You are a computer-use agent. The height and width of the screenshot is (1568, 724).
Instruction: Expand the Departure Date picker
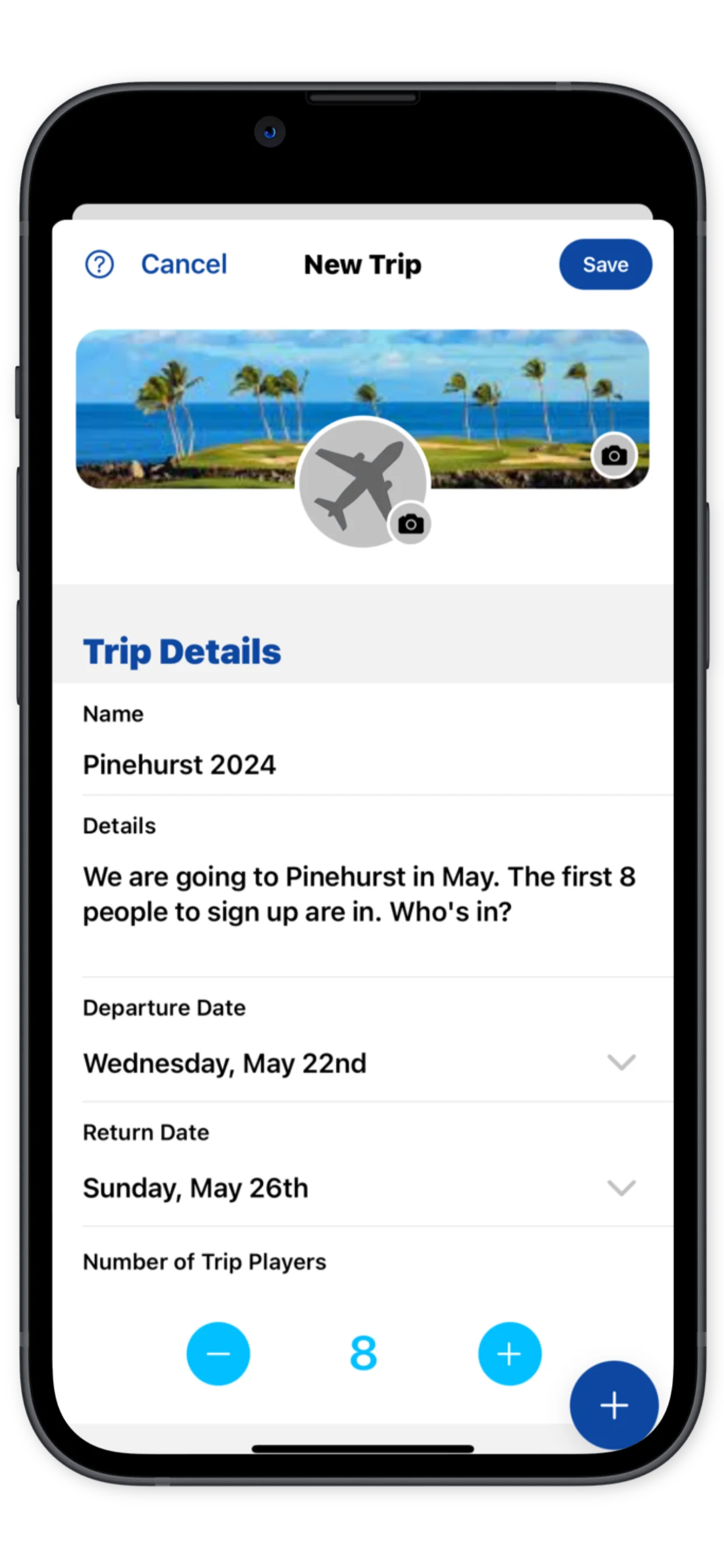[x=621, y=1063]
